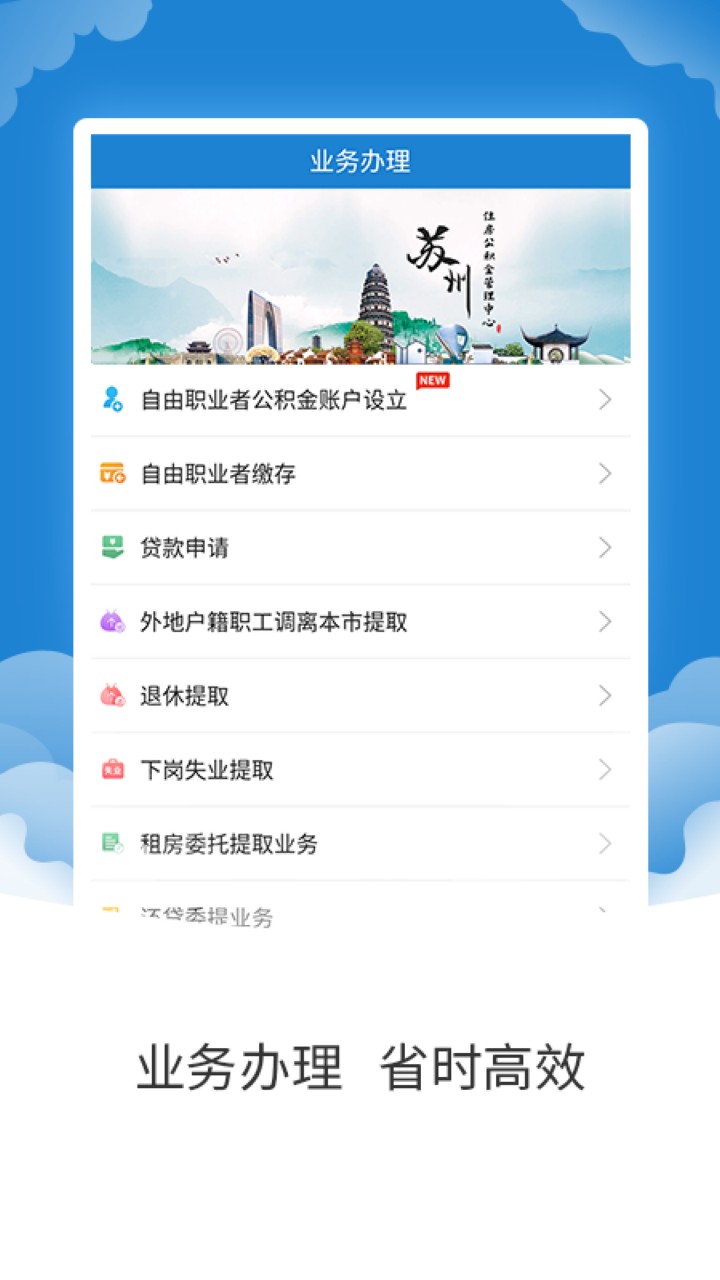Select the green 租房委托提取业务 document icon
The image size is (720, 1280).
(112, 844)
